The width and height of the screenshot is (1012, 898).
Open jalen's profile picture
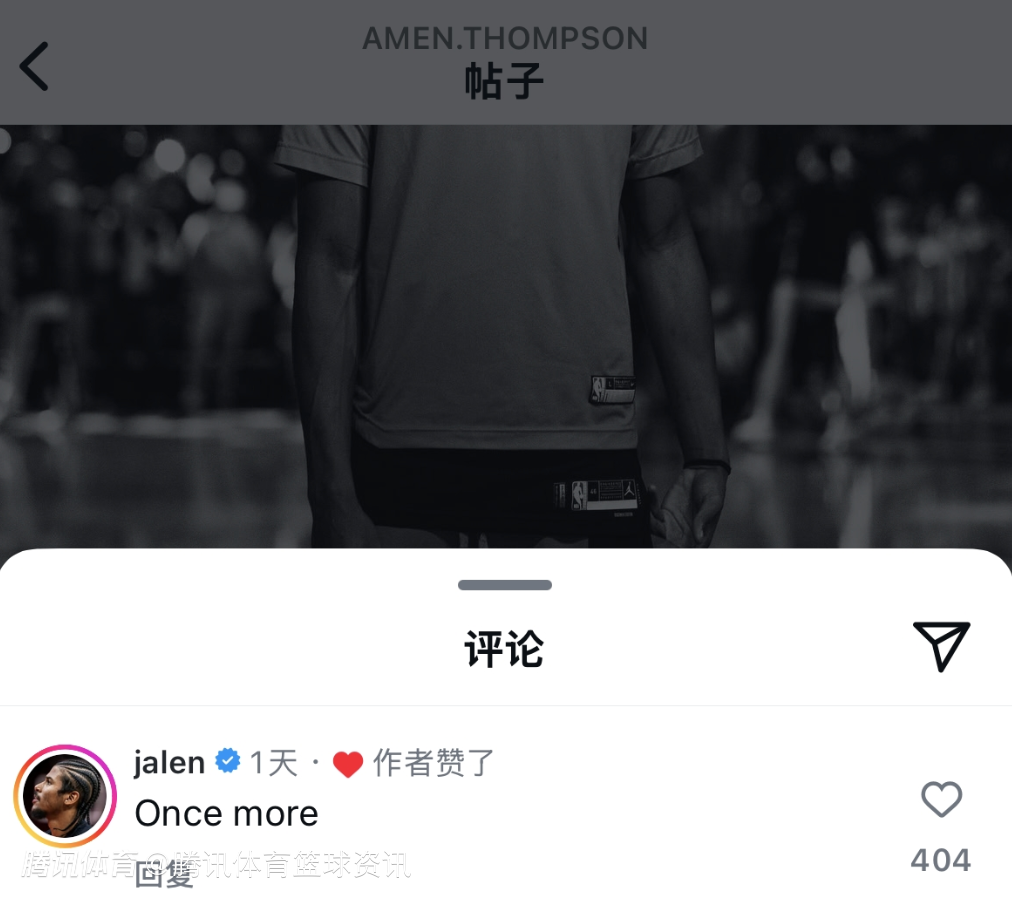65,797
